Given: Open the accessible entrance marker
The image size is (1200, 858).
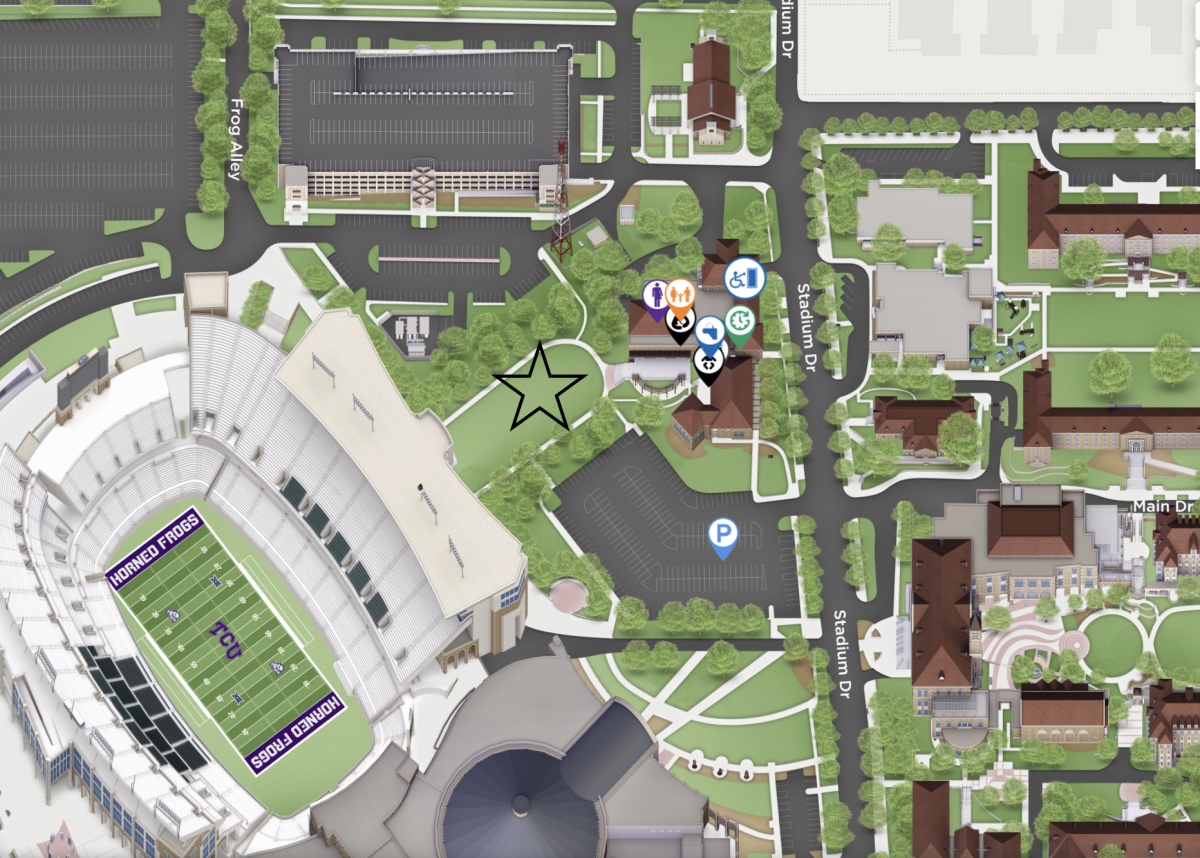Looking at the screenshot, I should [745, 278].
